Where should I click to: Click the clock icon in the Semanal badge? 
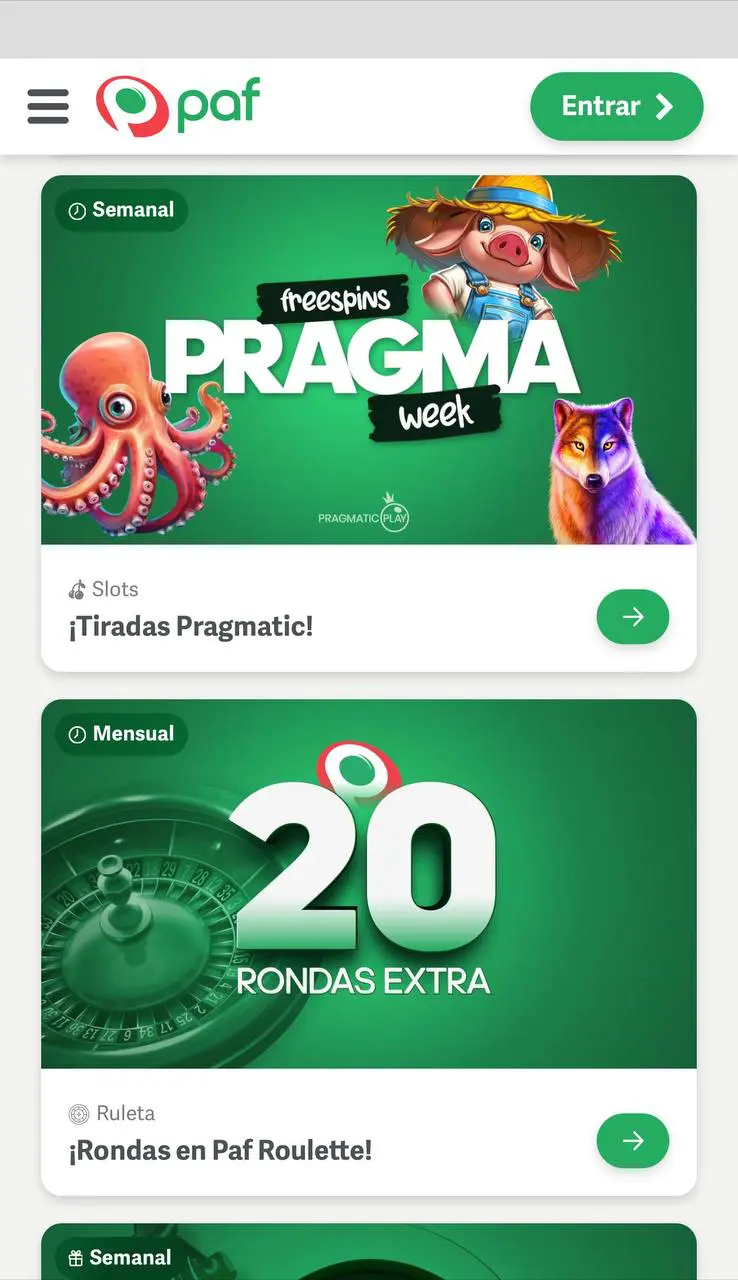click(x=77, y=210)
